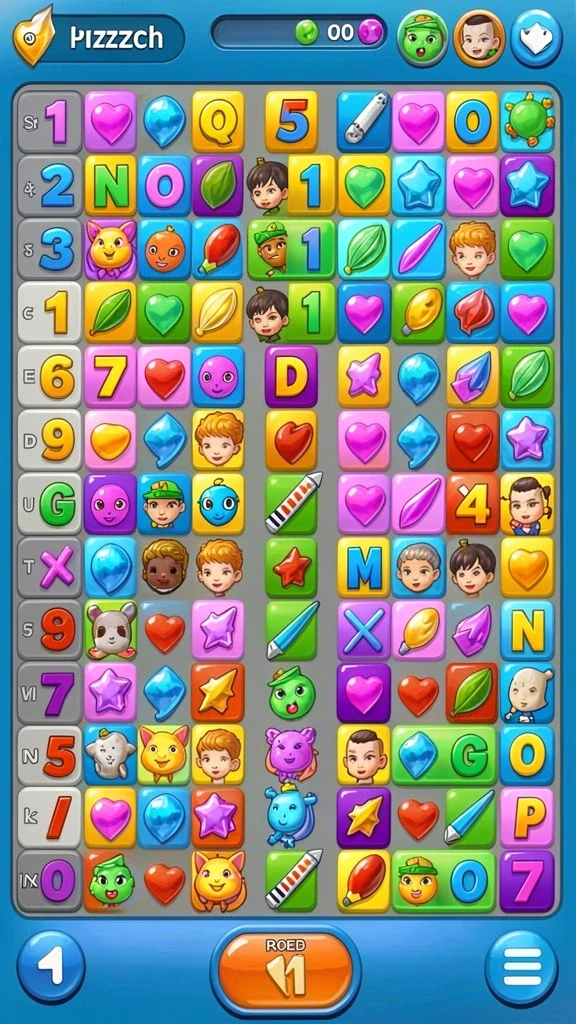Screen dimensions: 576x1024
Task: Select the yellow tile with blue M
Action: pyautogui.click(x=363, y=568)
